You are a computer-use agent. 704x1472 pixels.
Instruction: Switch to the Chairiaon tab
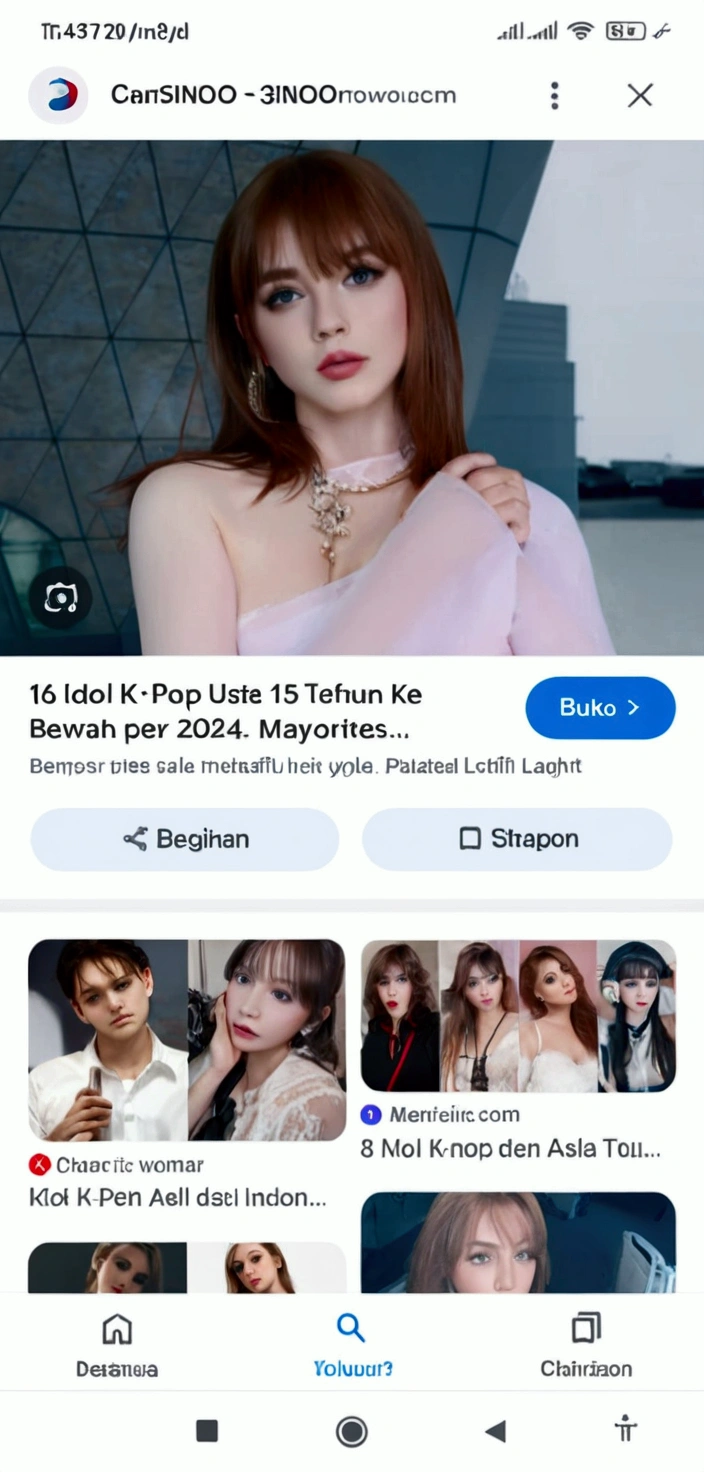click(586, 1345)
